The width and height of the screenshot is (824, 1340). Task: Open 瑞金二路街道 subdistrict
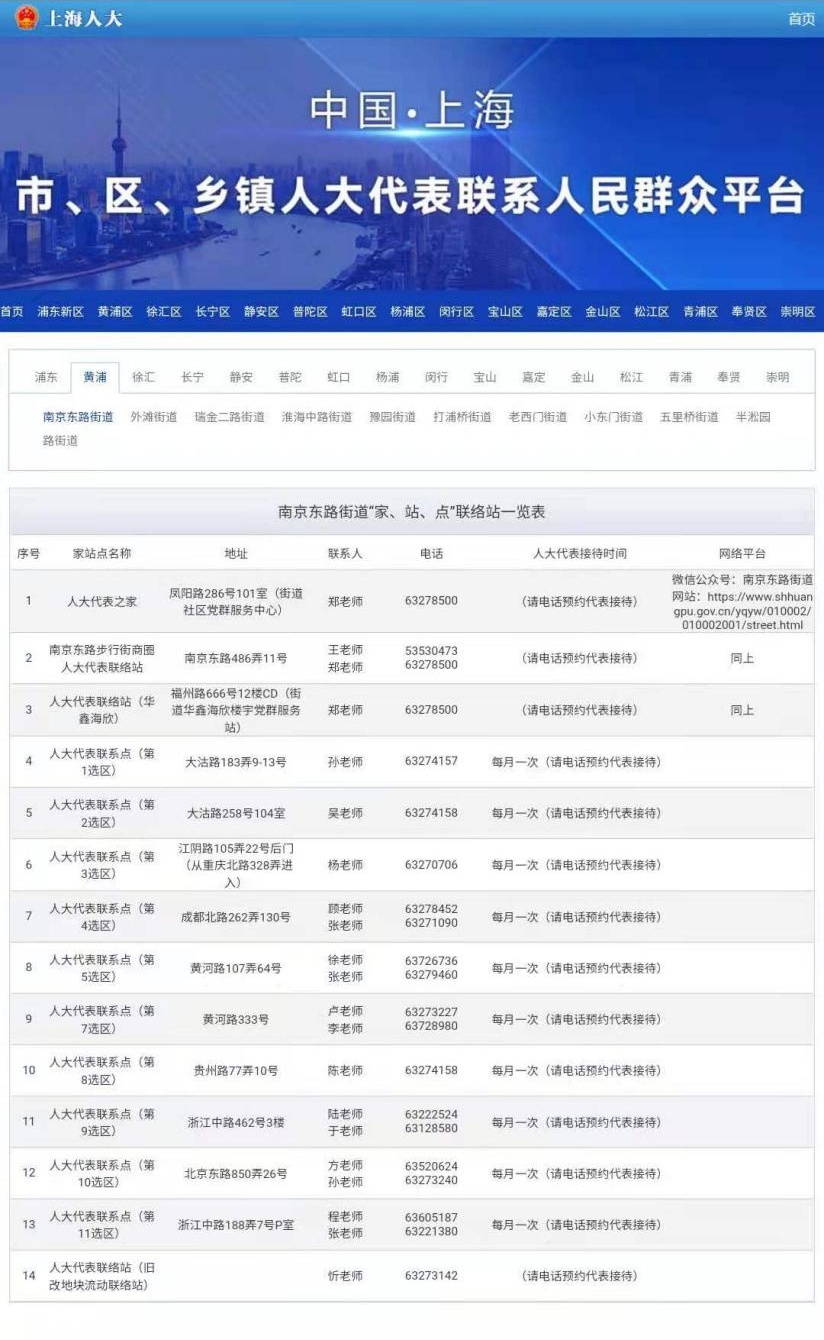tap(229, 417)
